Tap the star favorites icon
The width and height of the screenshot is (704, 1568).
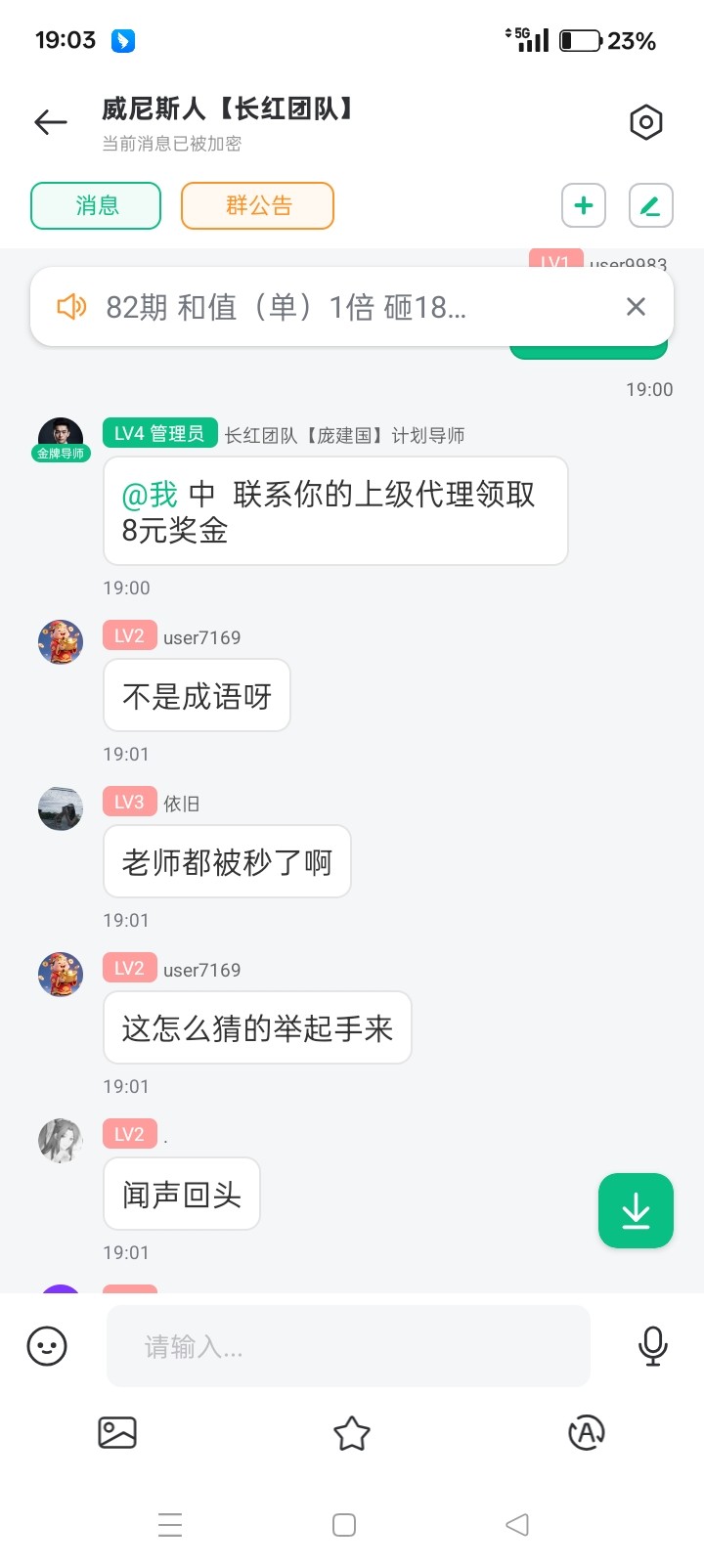click(352, 1433)
